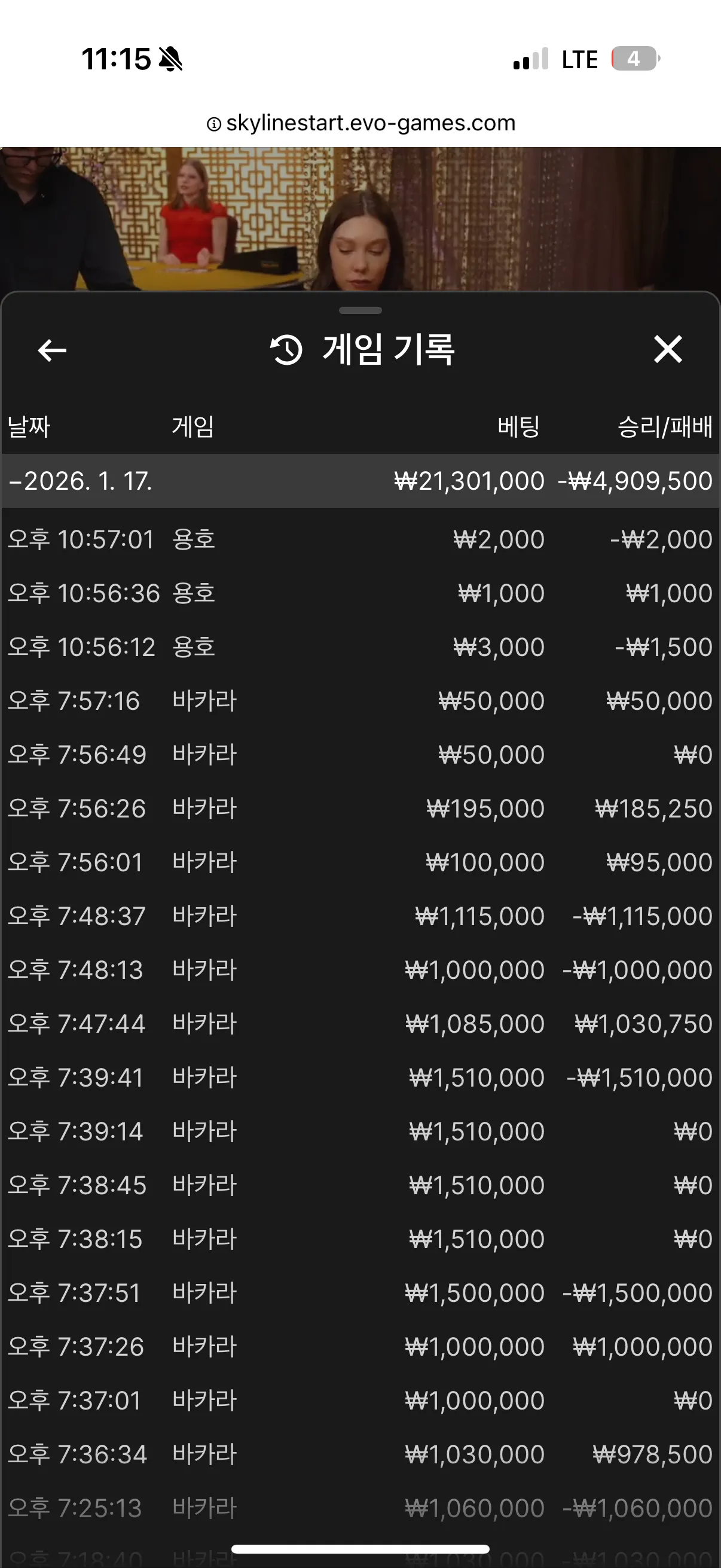View details of 바카라 at 오후 7:56:26
The height and width of the screenshot is (1568, 721).
[360, 809]
